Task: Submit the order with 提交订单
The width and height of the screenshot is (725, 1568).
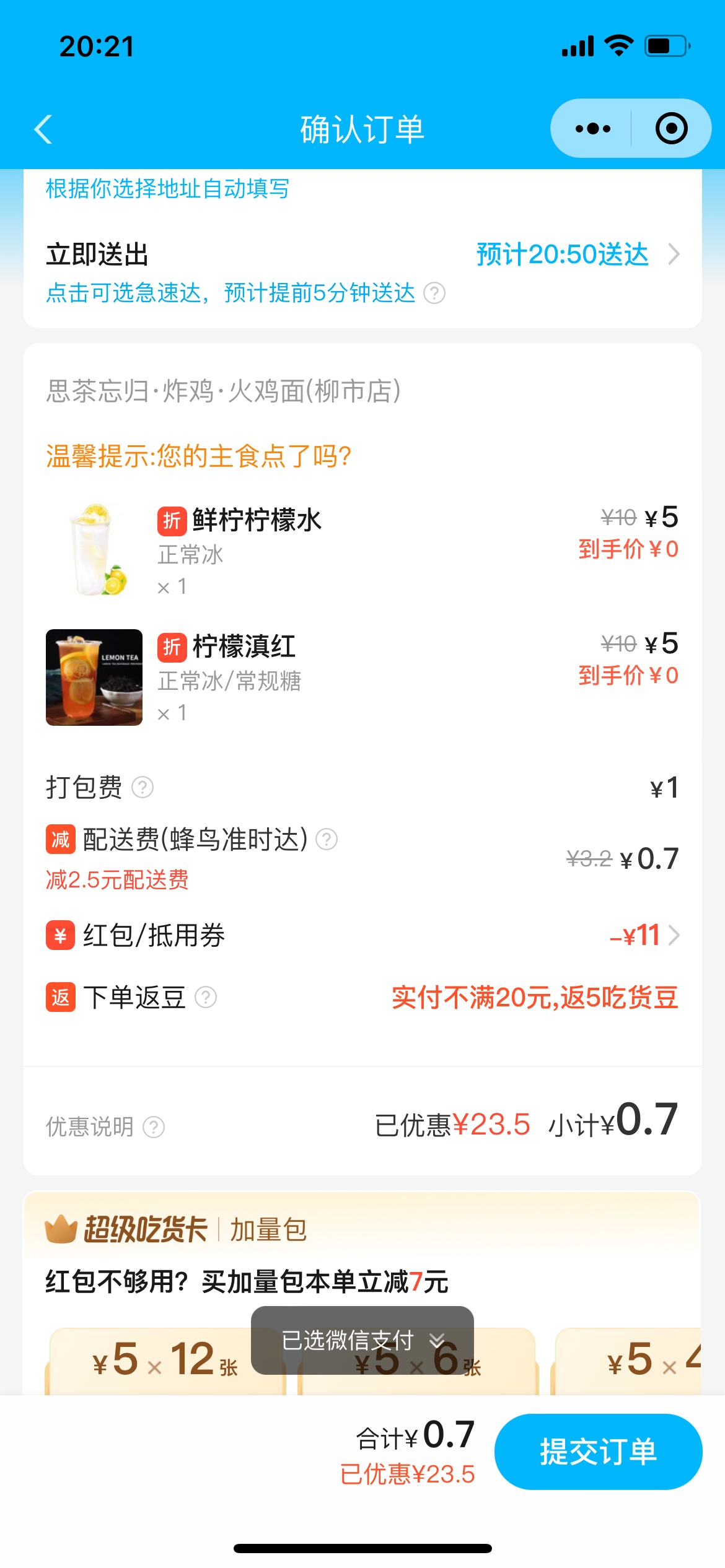Action: [597, 1452]
